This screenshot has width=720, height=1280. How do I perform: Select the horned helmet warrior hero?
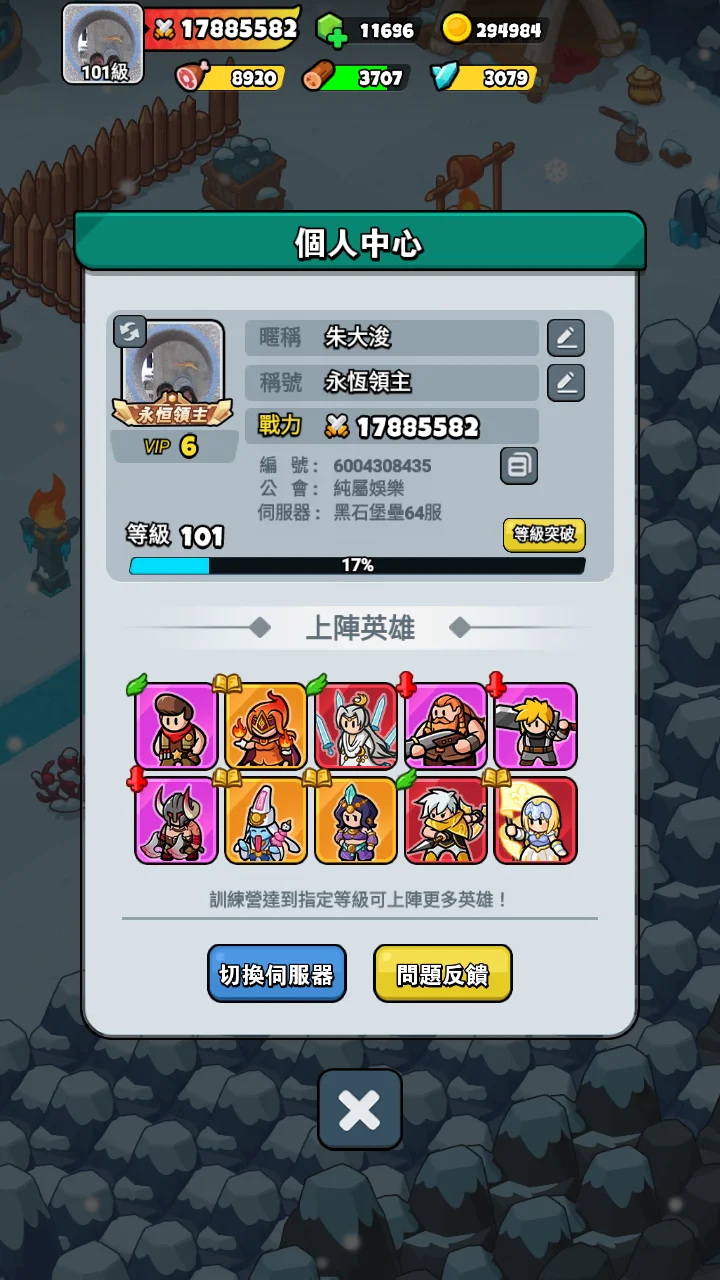[x=177, y=820]
